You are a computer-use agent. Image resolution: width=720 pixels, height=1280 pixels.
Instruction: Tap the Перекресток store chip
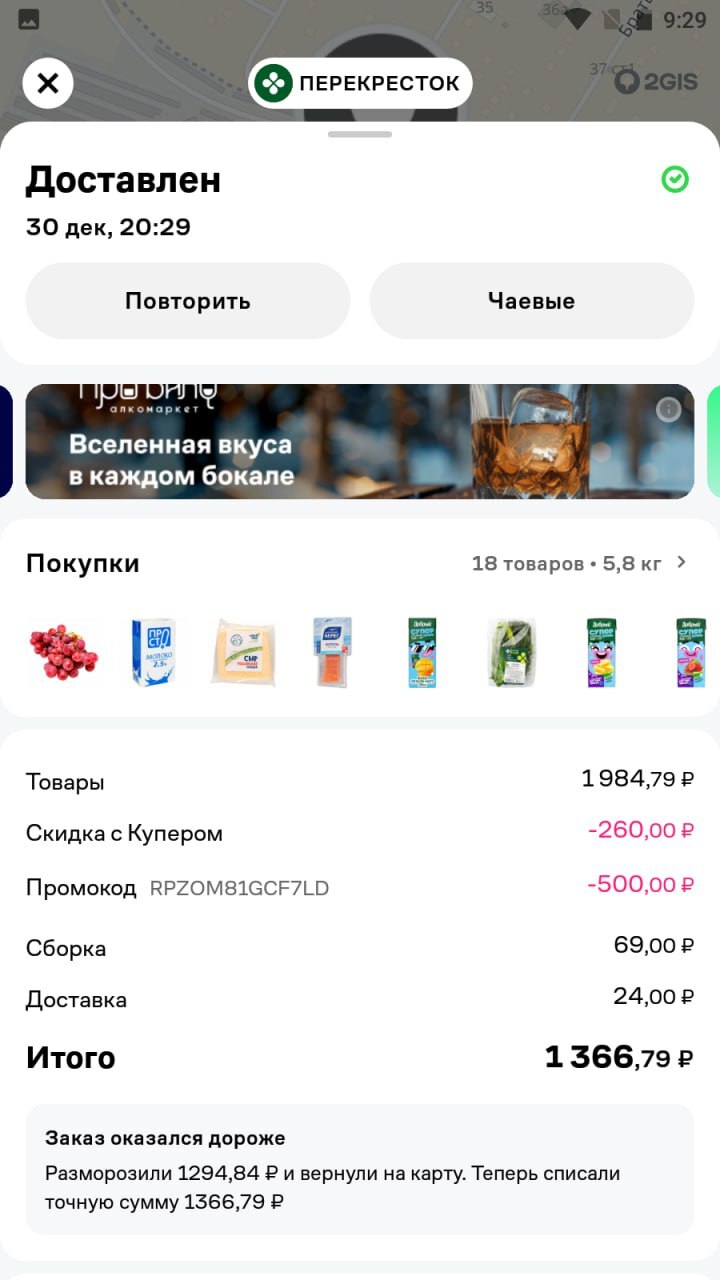[x=360, y=83]
